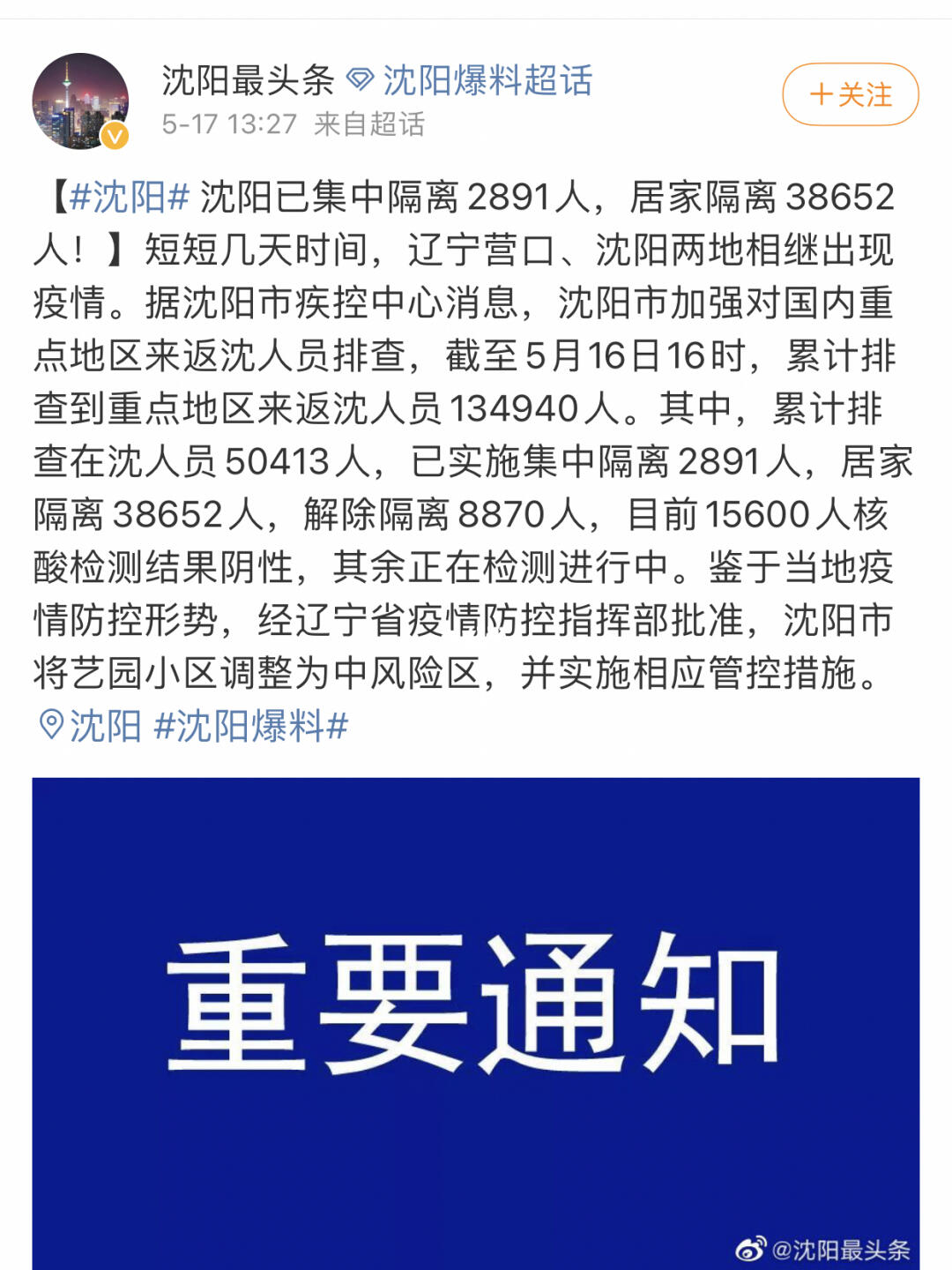Click the location pin icon before 沈阳
This screenshot has width=952, height=1270.
click(x=53, y=725)
